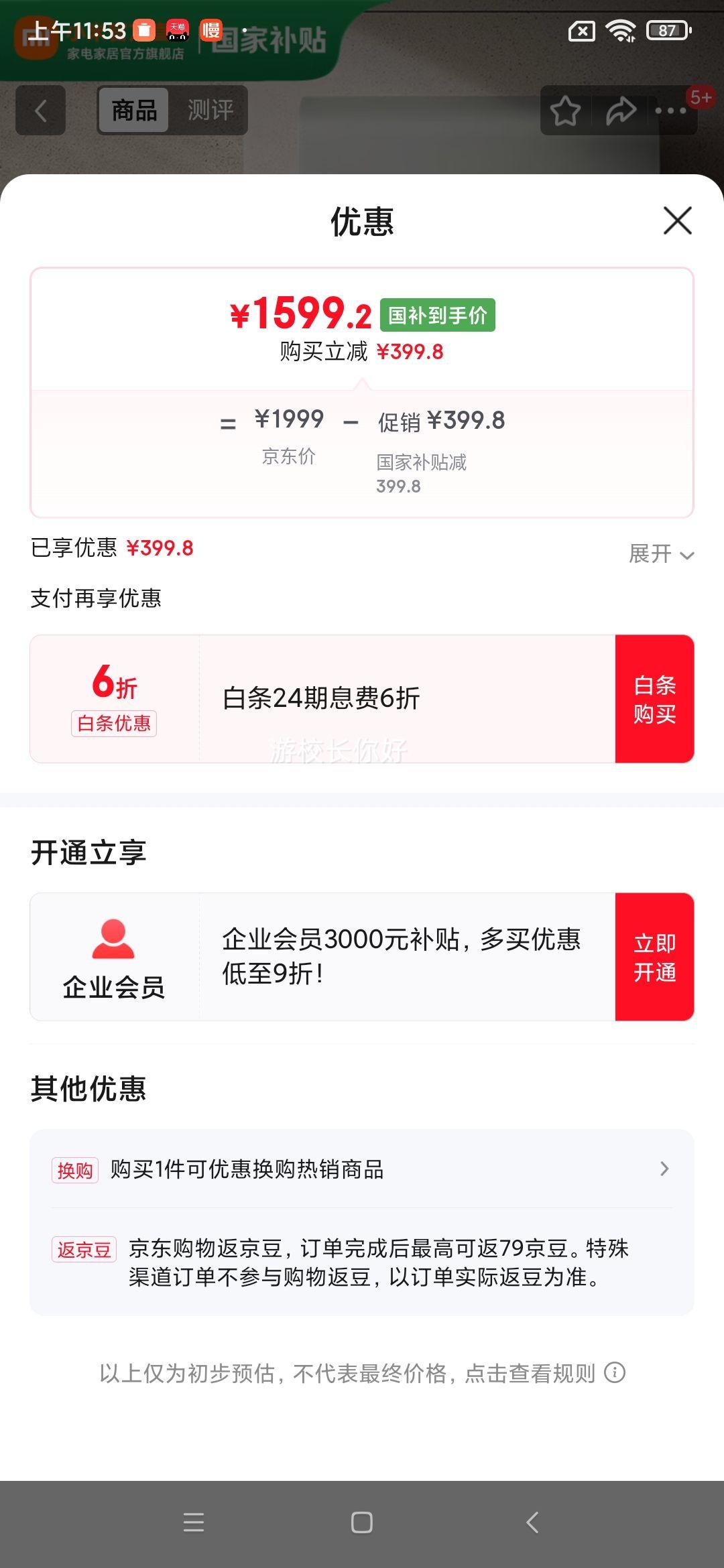Viewport: 724px width, 1568px height.
Task: Tap 立即开通 for 企业会员
Action: pos(654,957)
